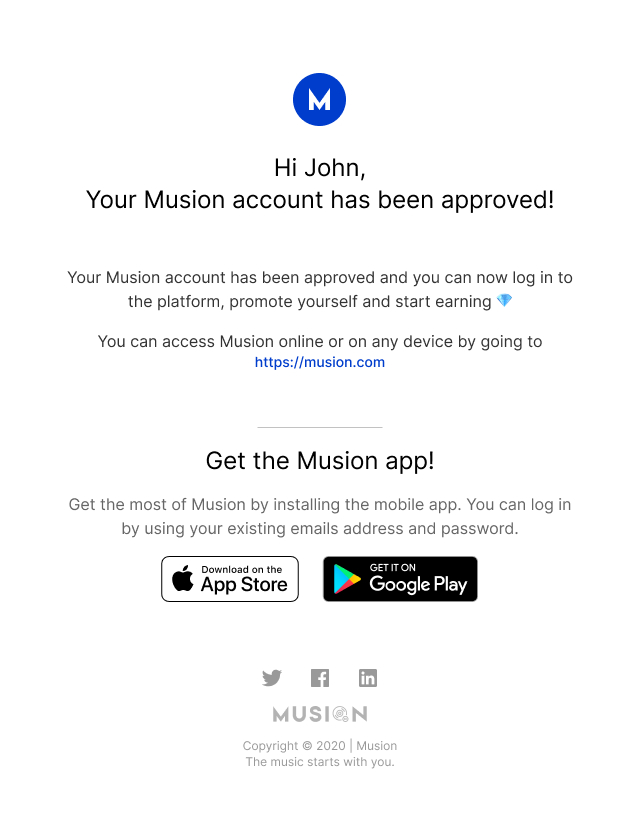640x834 pixels.
Task: Download on the App Store
Action: pyautogui.click(x=230, y=579)
